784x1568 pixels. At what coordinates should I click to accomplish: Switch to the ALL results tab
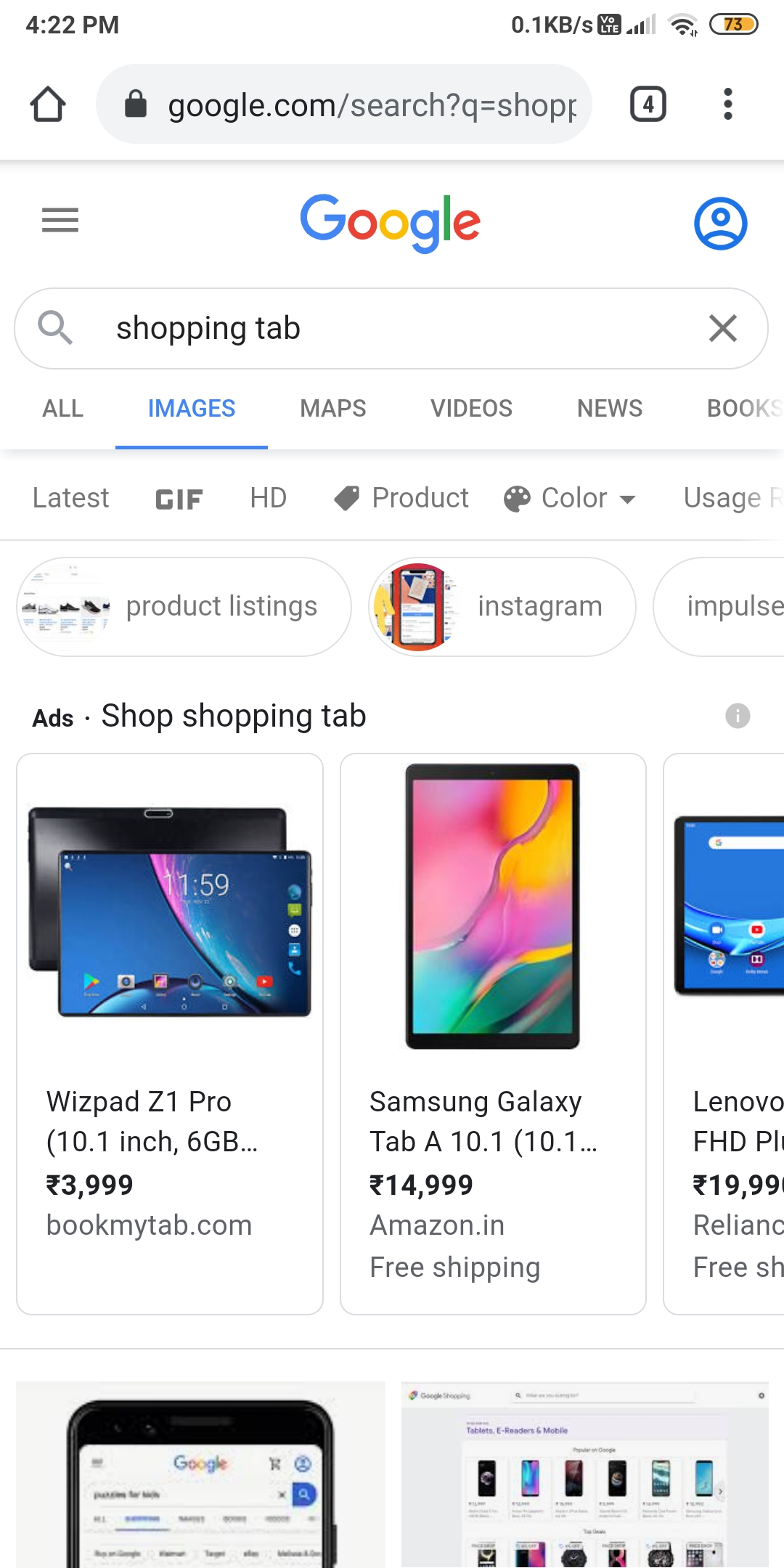coord(63,408)
